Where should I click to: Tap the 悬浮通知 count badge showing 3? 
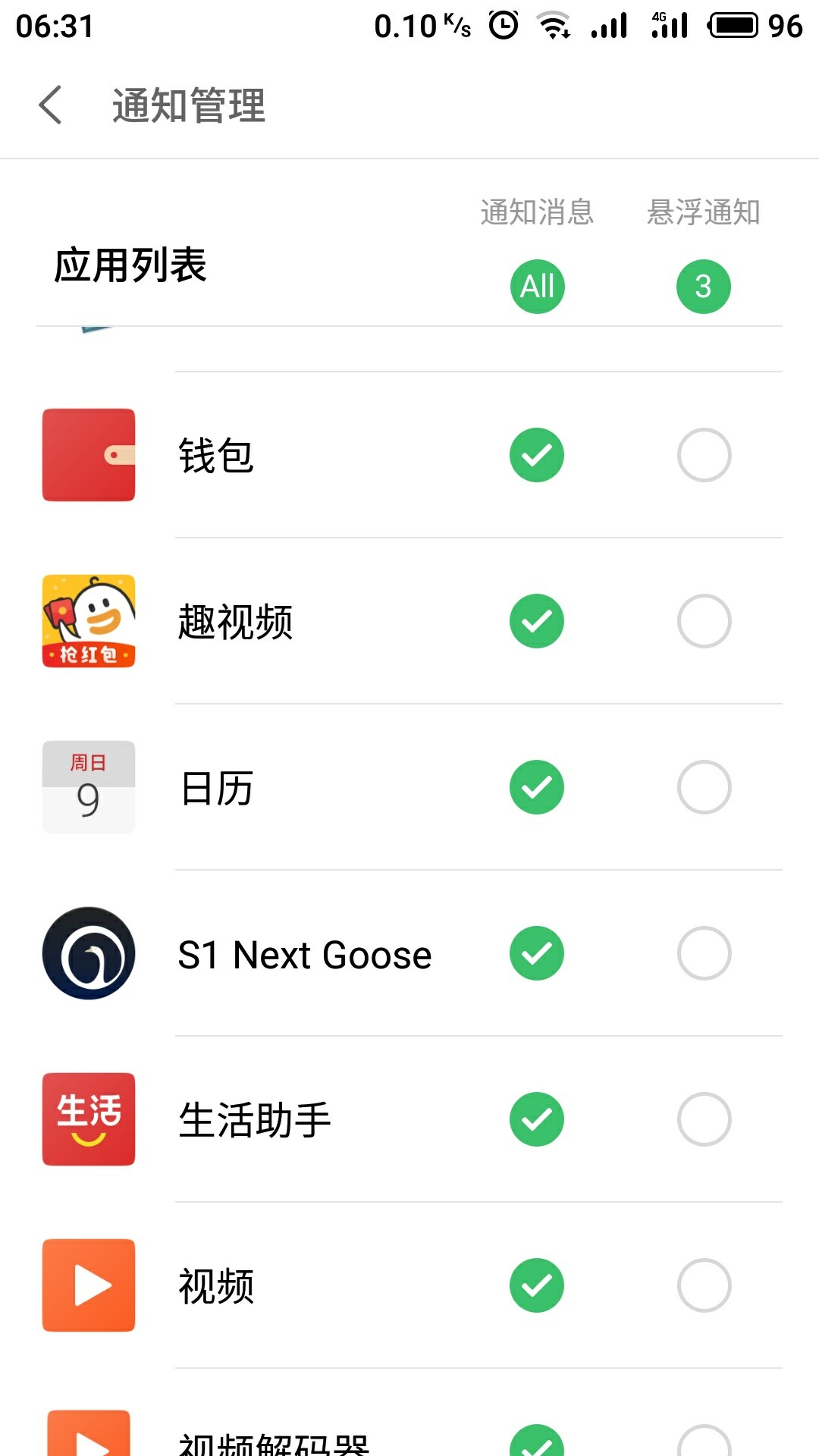(x=703, y=287)
